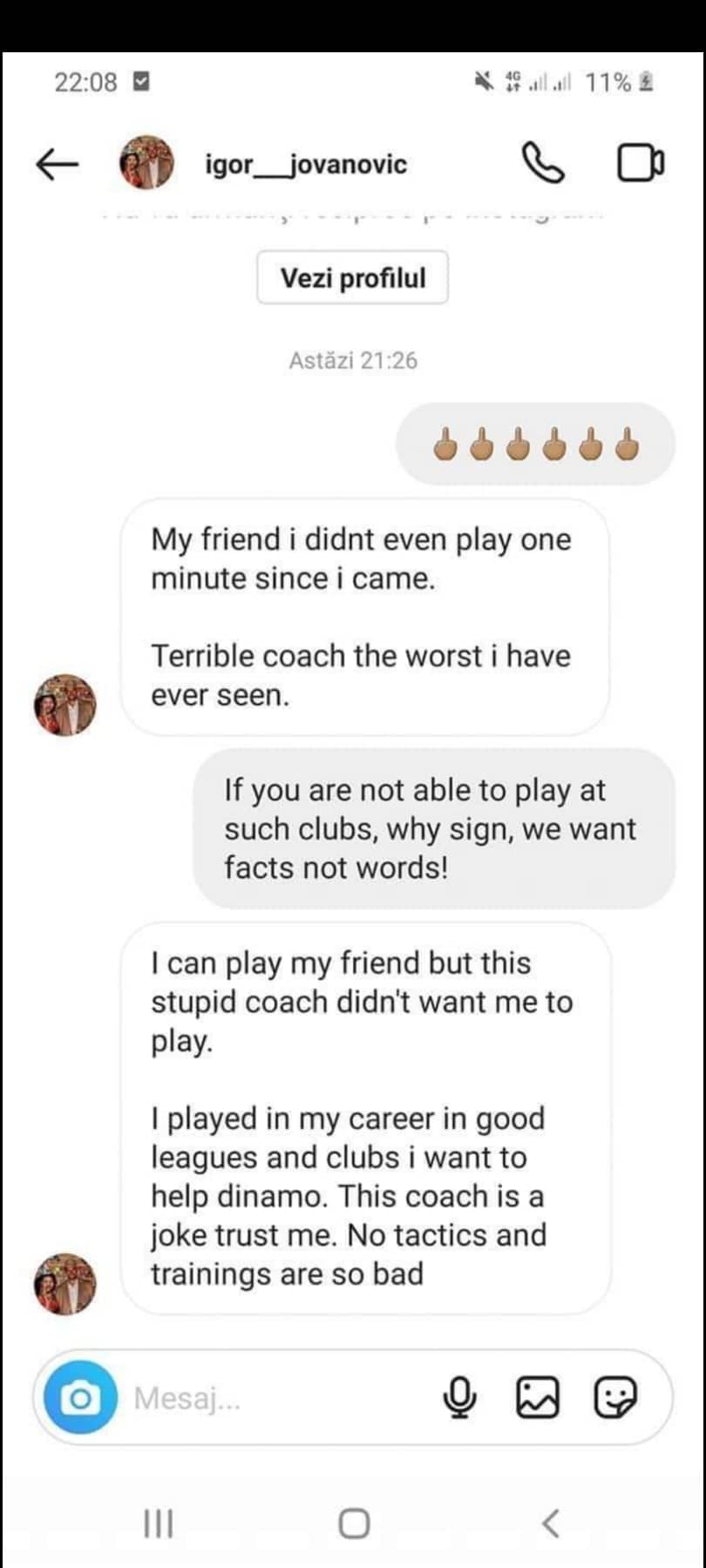
Task: Open the camera in the message bar
Action: coord(80,1399)
